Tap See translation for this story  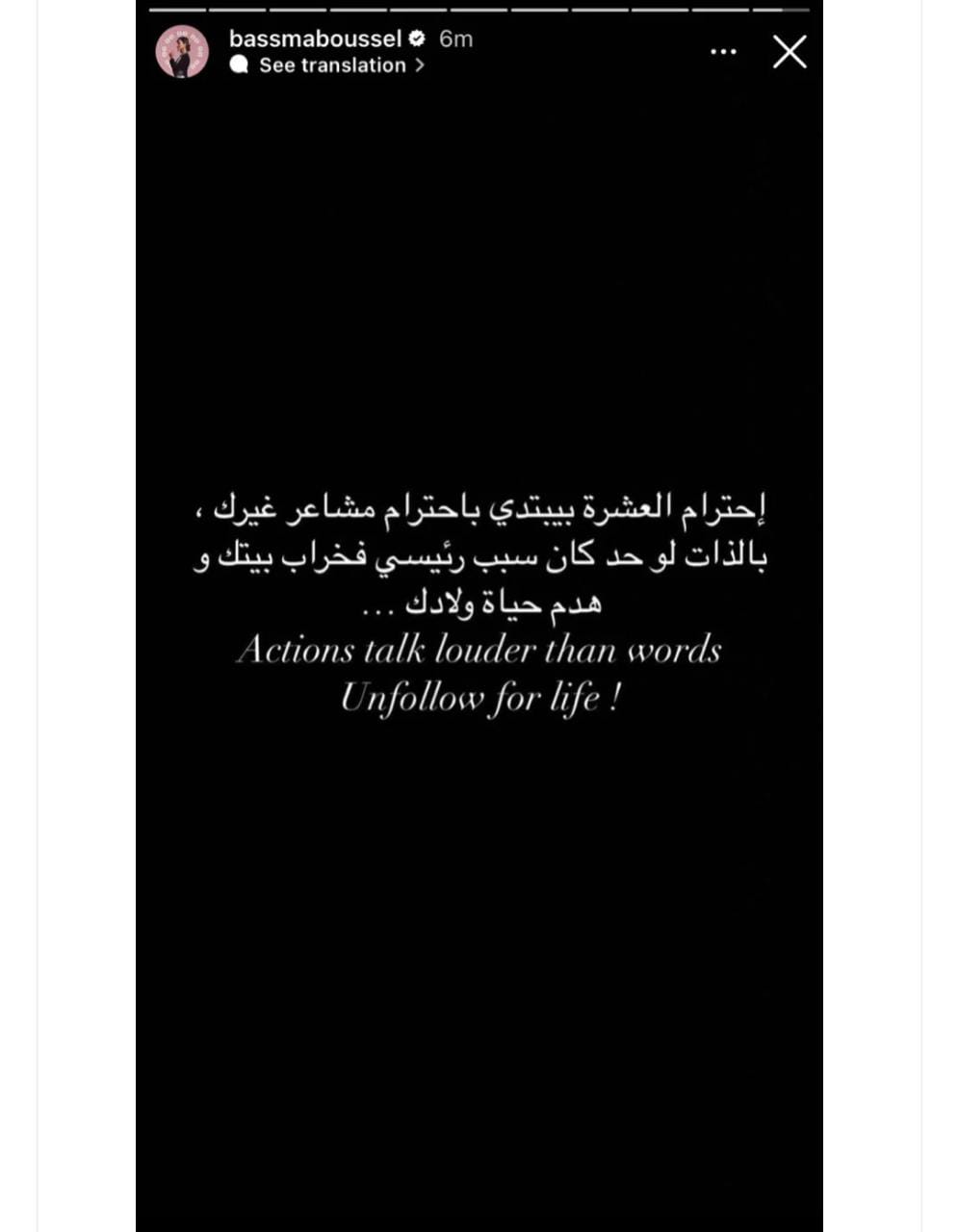[x=331, y=65]
